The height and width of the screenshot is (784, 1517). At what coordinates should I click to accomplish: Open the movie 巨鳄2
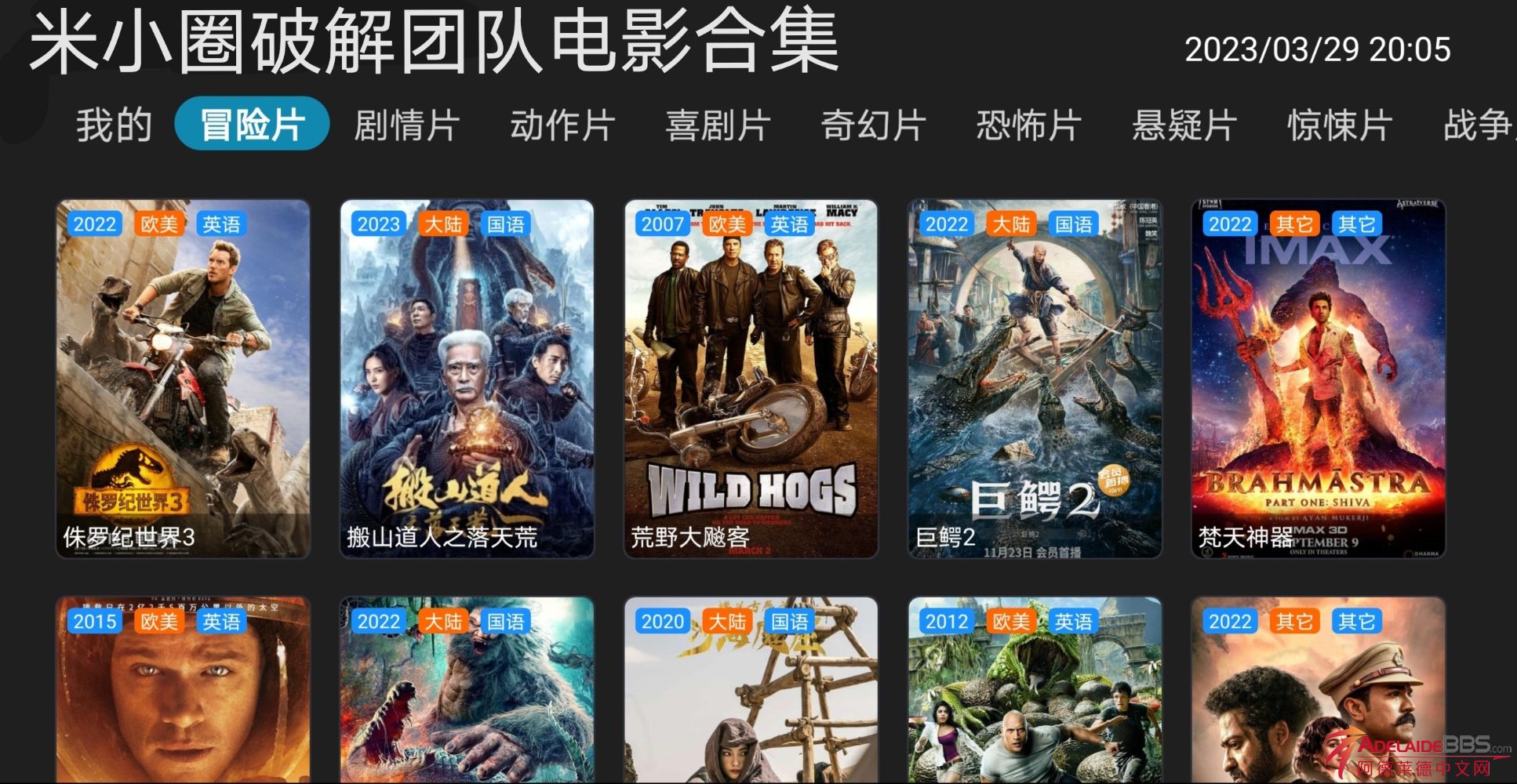tap(1035, 379)
